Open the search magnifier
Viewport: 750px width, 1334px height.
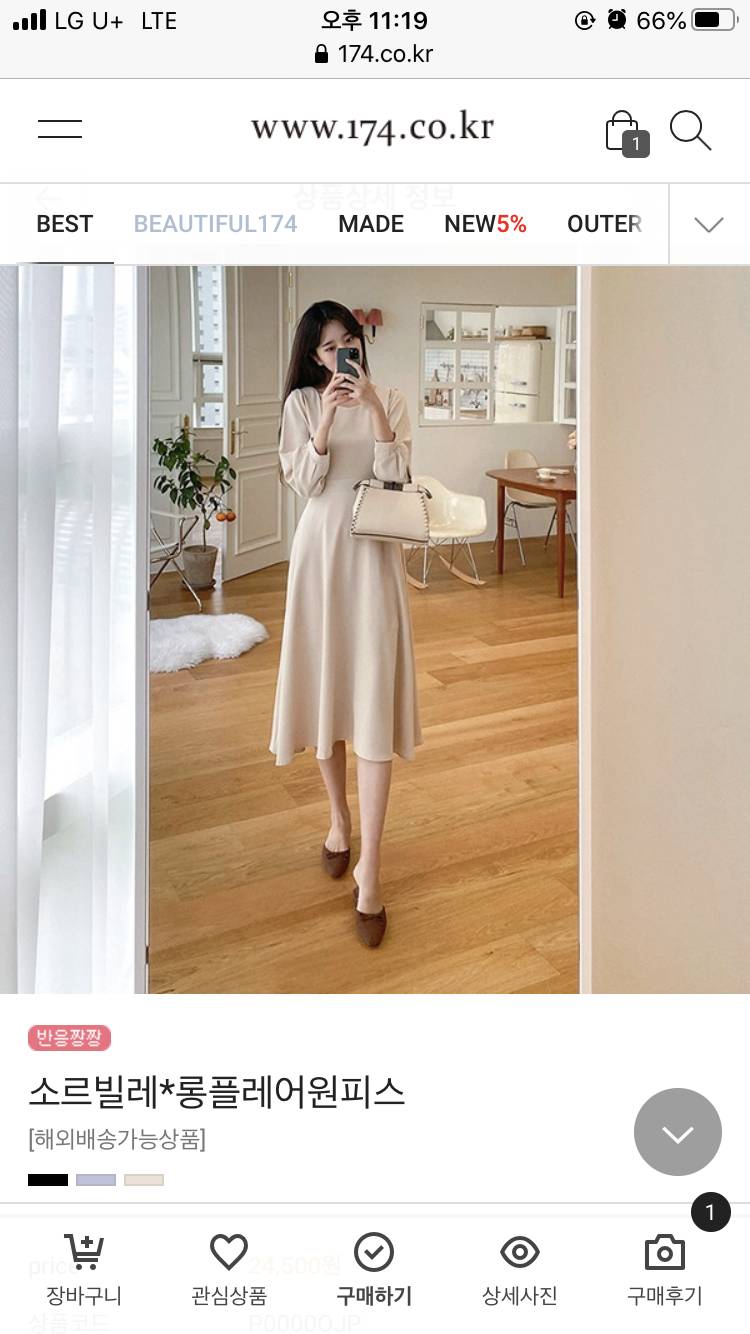[x=690, y=131]
